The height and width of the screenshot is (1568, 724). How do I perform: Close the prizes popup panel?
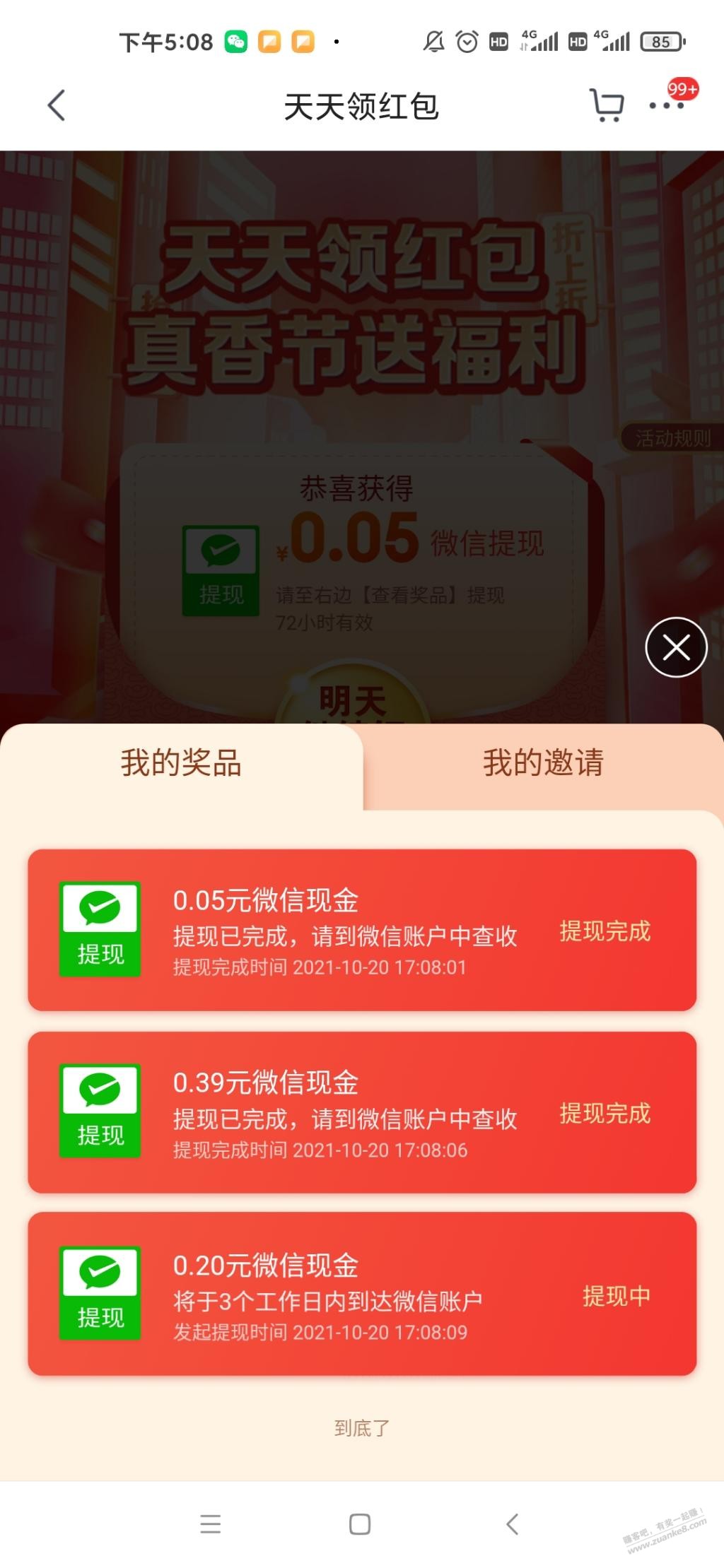coord(676,647)
